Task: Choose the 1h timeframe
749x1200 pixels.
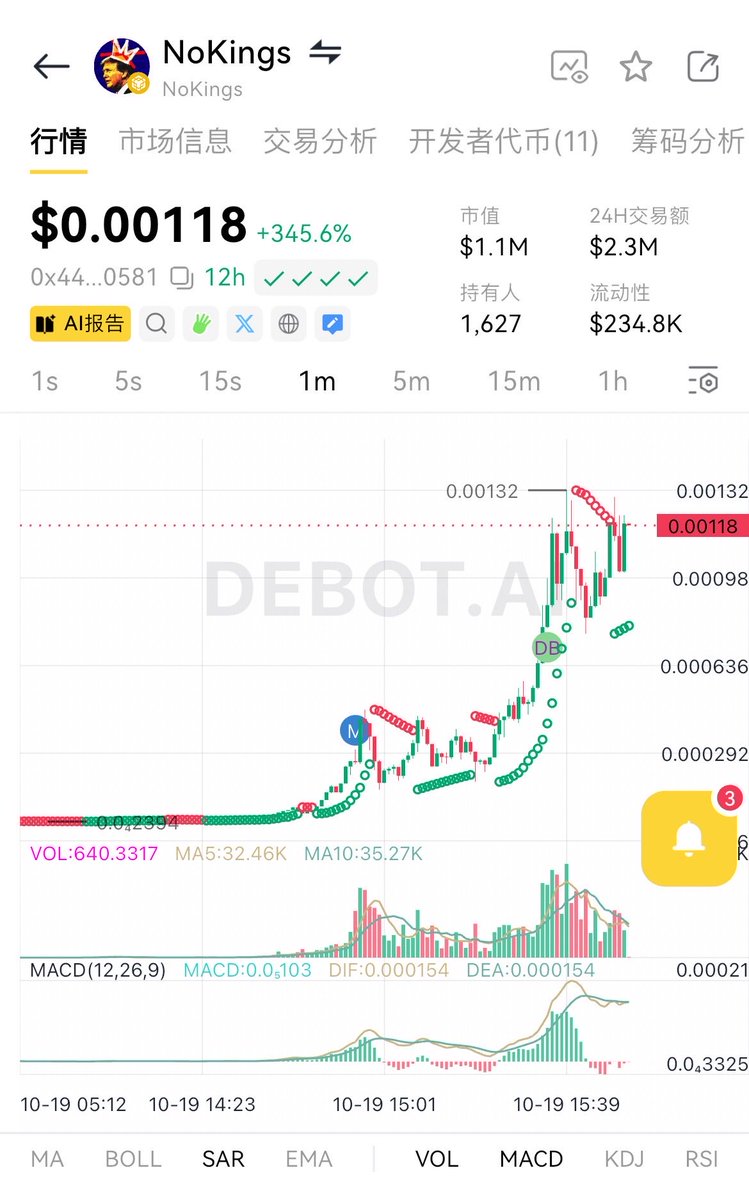Action: coord(613,381)
